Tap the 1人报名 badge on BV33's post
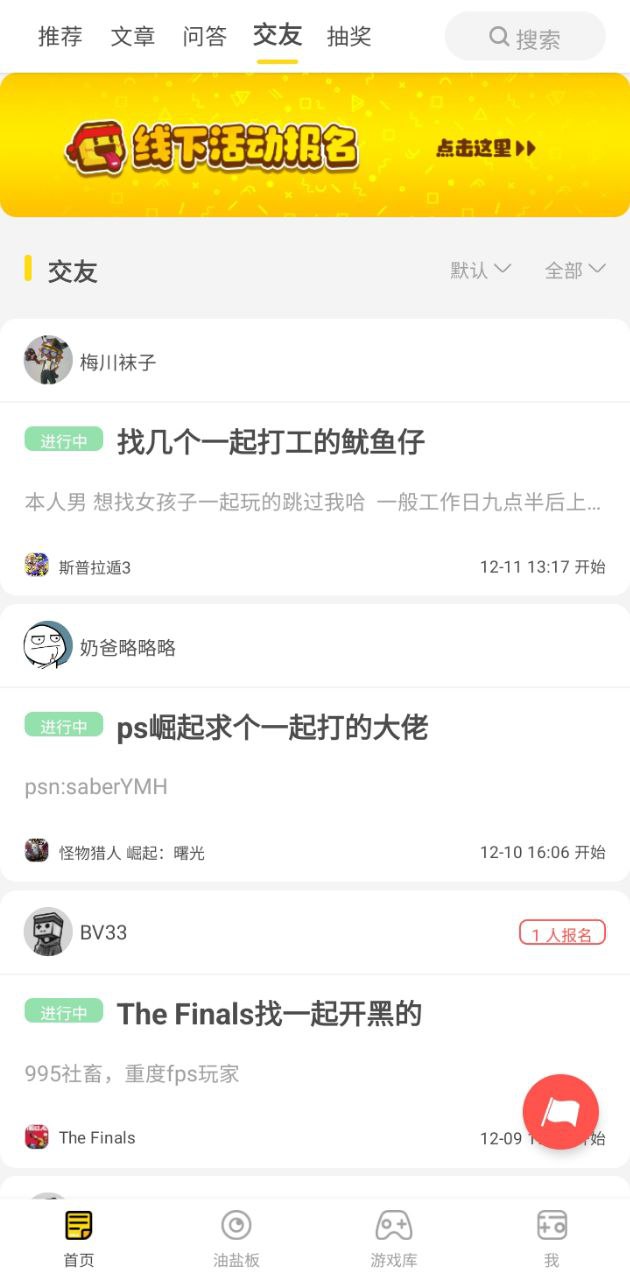 point(562,934)
